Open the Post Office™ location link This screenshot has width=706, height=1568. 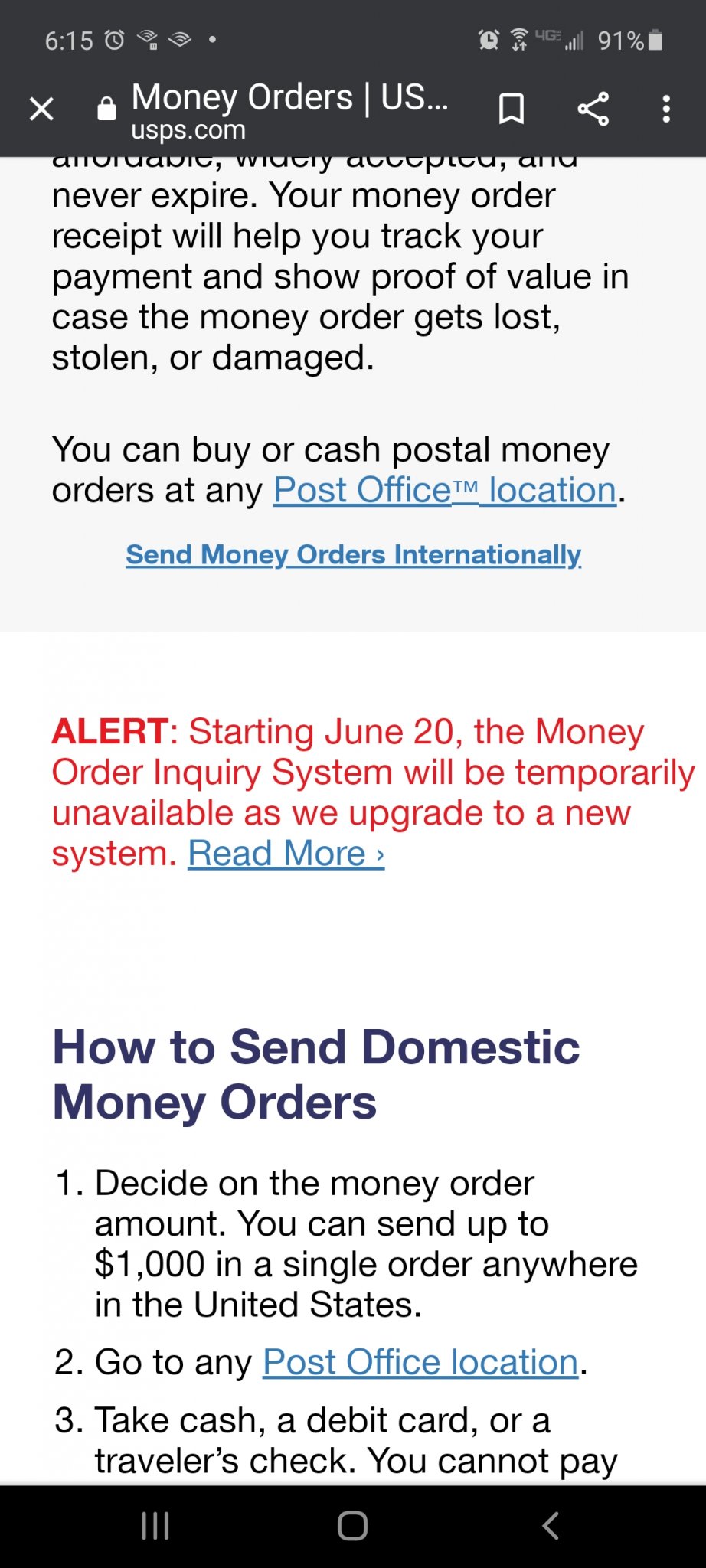(x=445, y=490)
